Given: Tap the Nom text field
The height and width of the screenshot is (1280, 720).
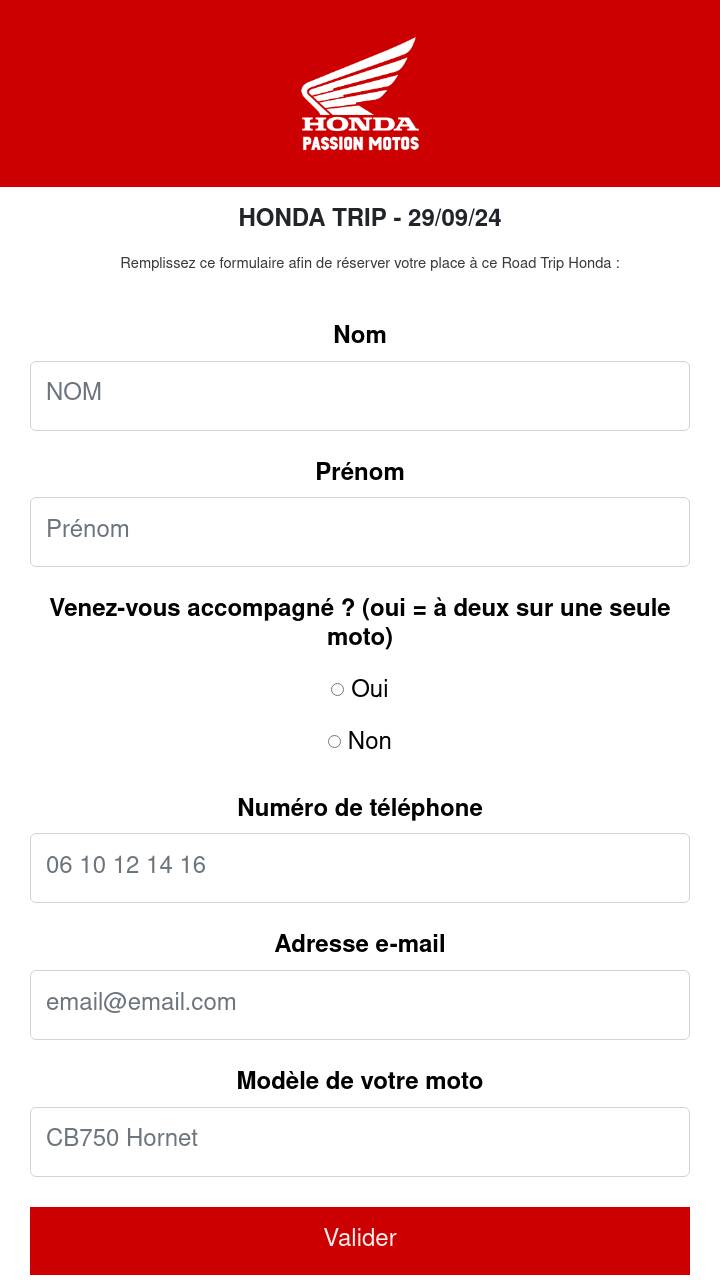Looking at the screenshot, I should click(x=360, y=396).
